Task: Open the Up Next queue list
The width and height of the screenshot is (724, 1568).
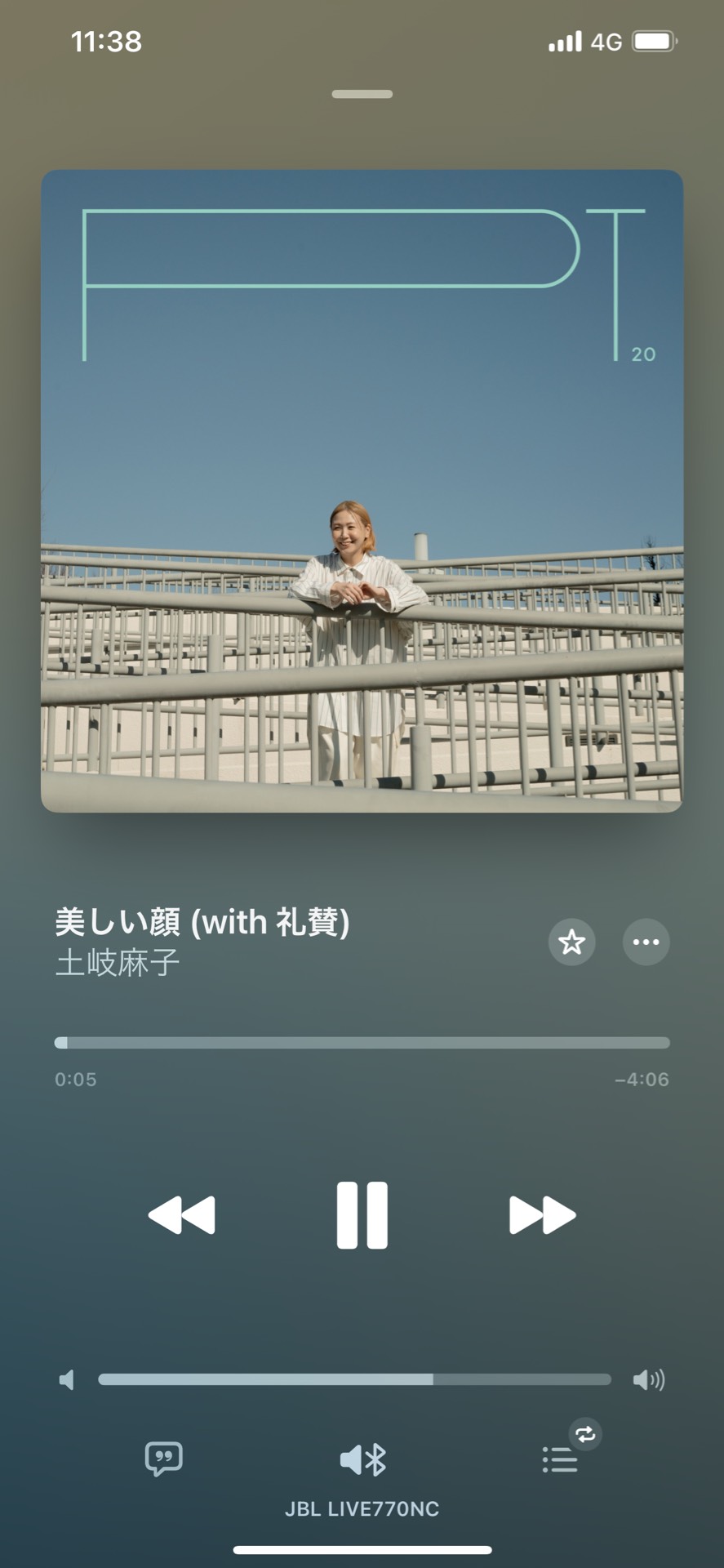Action: click(561, 1459)
